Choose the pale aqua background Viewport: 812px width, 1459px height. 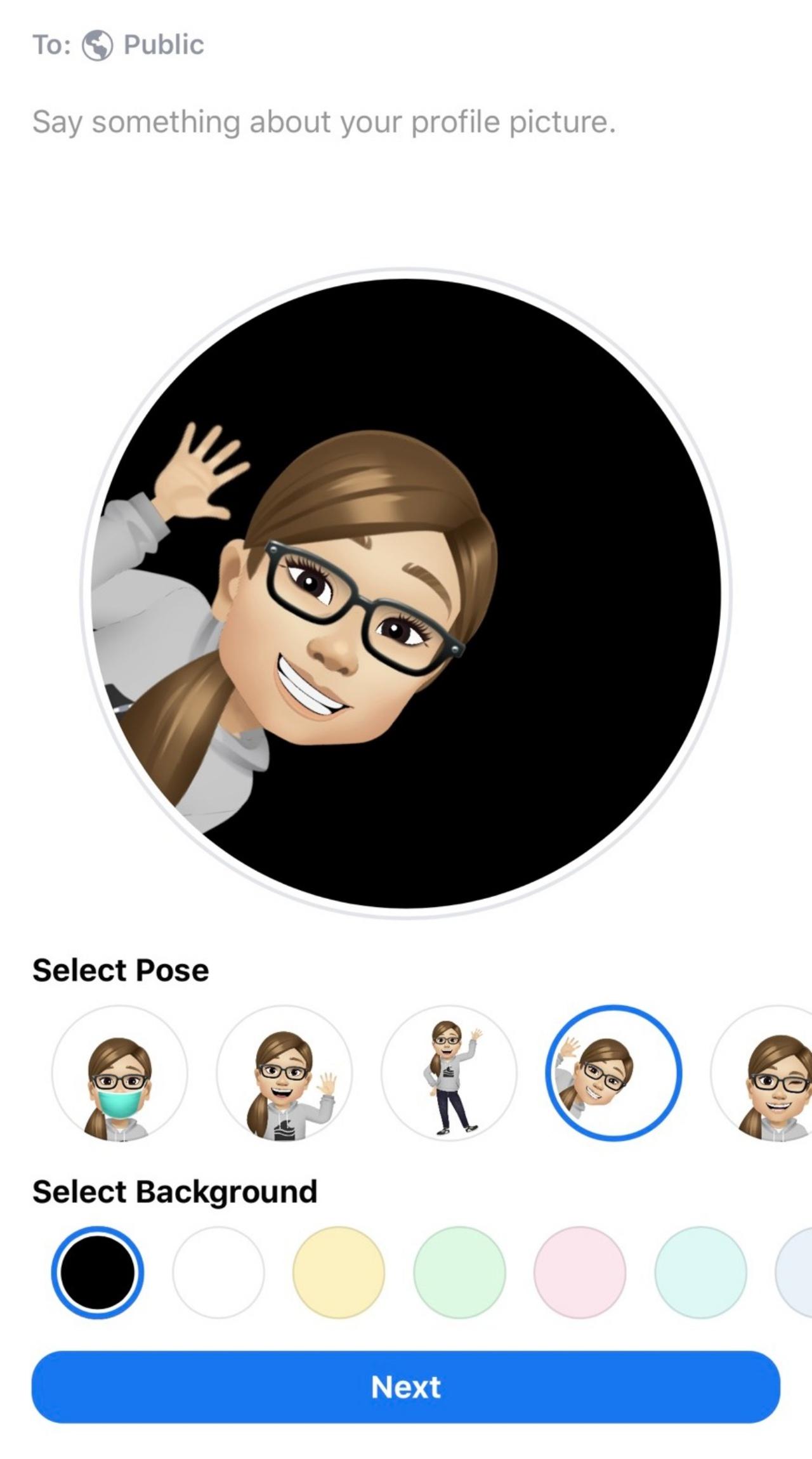pyautogui.click(x=700, y=1273)
